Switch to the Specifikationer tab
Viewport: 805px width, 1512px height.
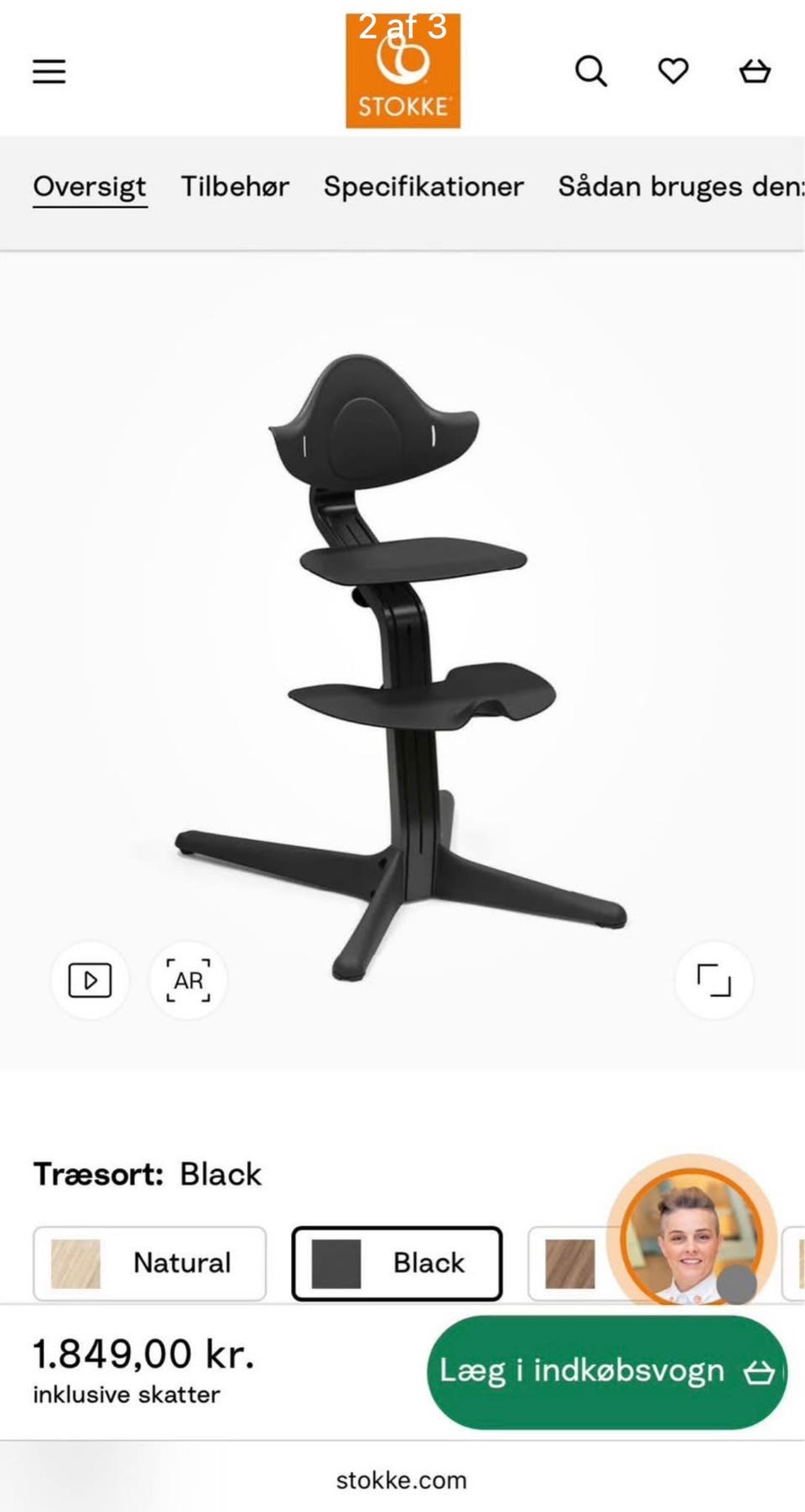(x=423, y=186)
